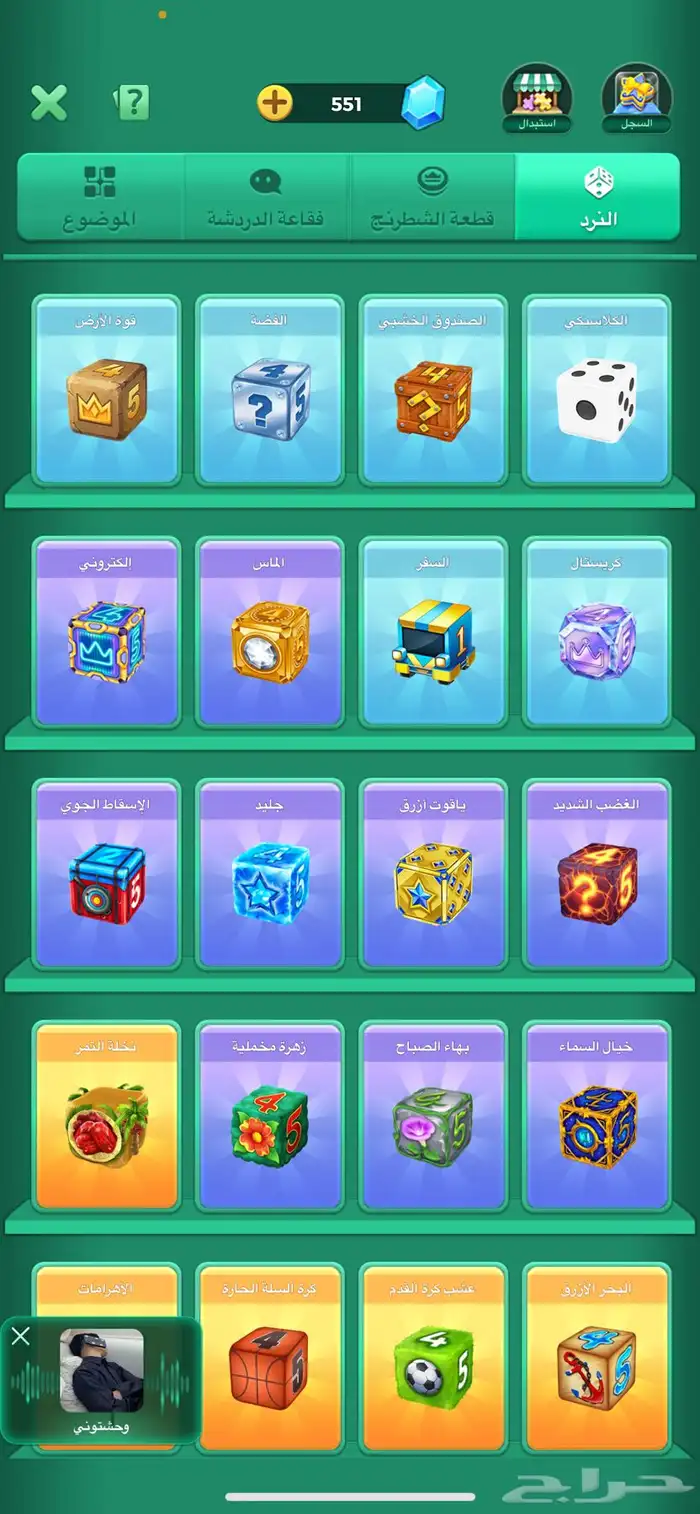Select the كريستال crystal dice
Viewport: 700px width, 1514px height.
pyautogui.click(x=596, y=632)
